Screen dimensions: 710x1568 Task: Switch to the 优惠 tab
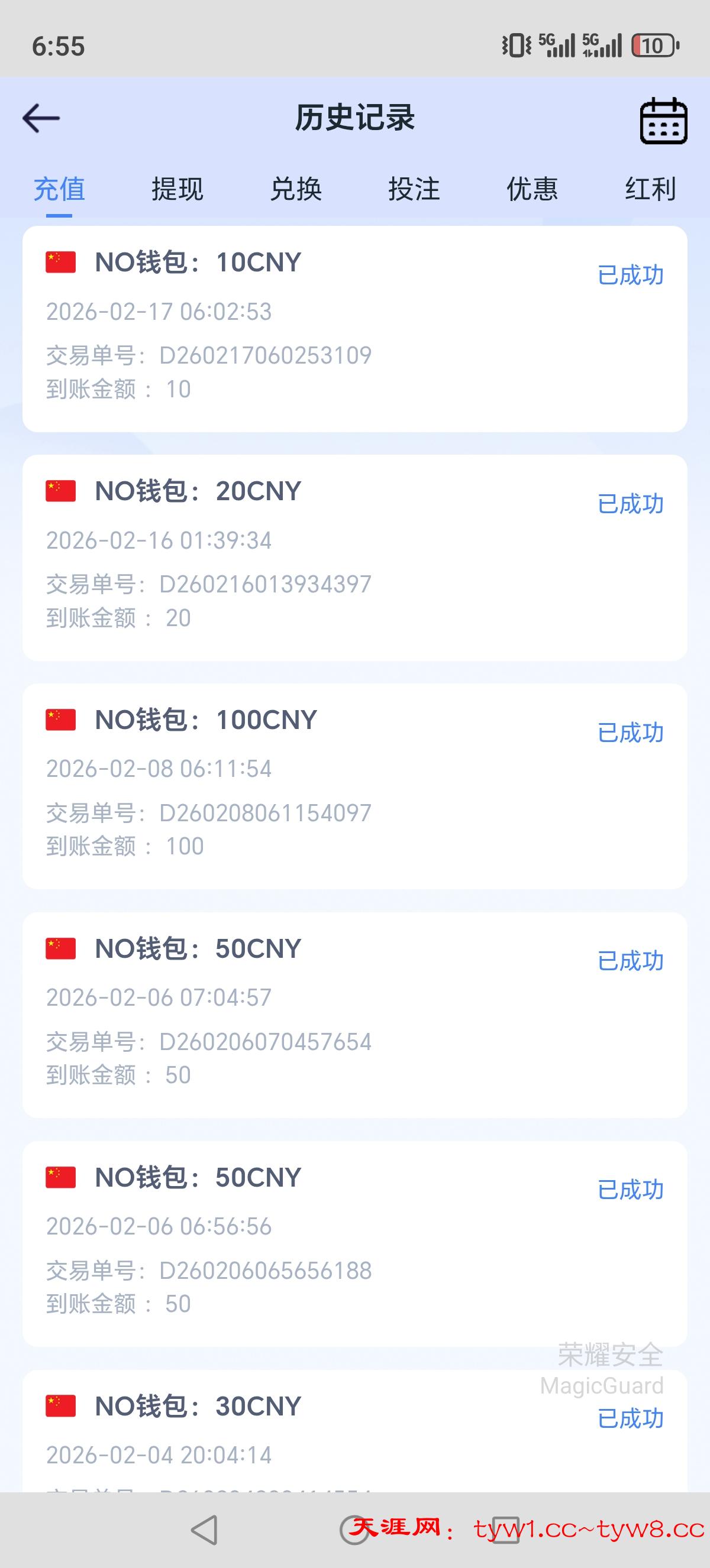point(532,189)
